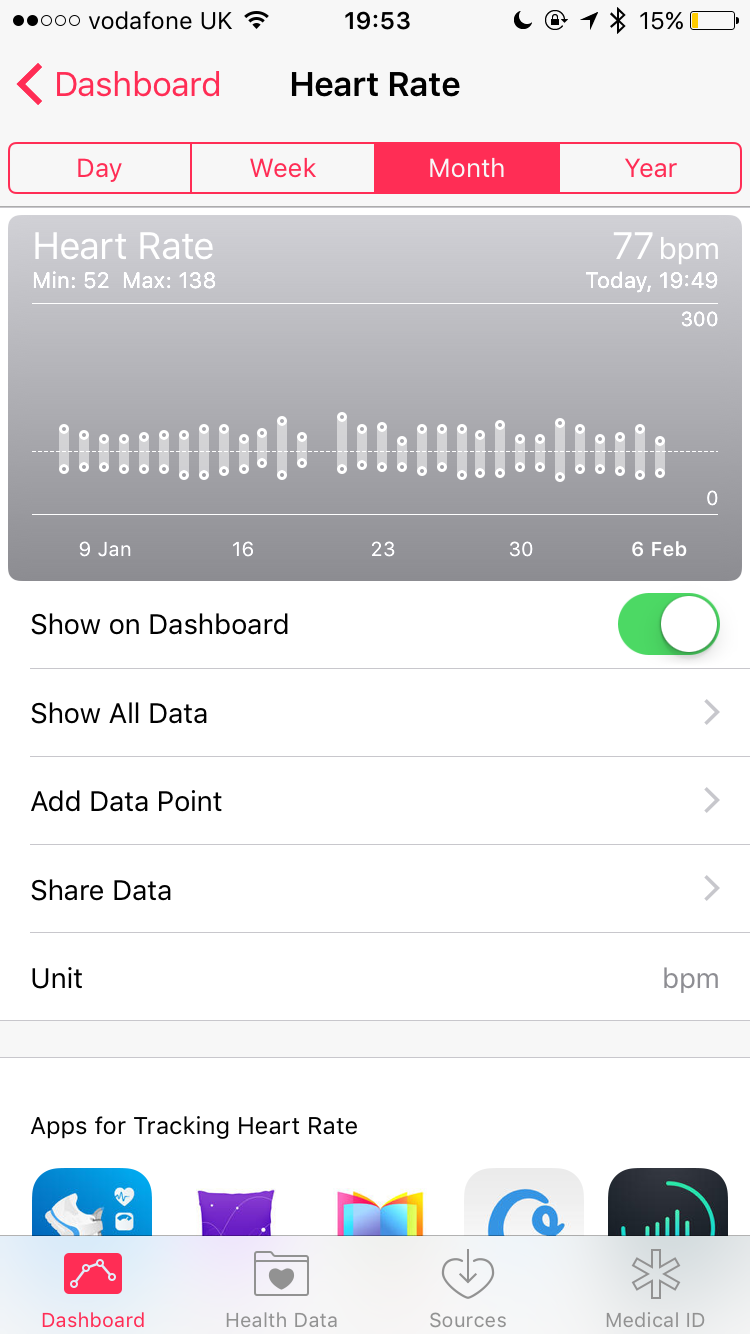Open Share Data row

375,890
